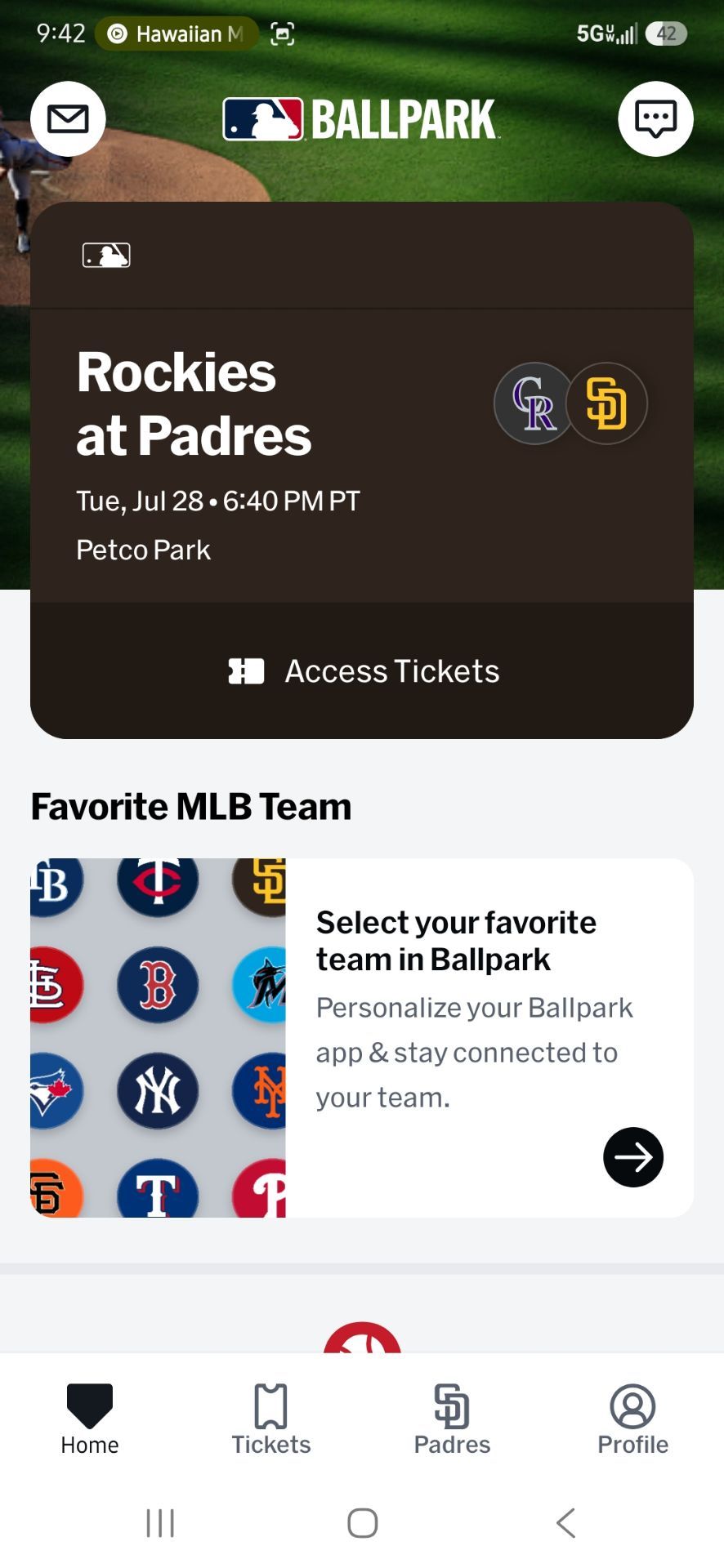Go to the Home tab

click(x=90, y=1419)
